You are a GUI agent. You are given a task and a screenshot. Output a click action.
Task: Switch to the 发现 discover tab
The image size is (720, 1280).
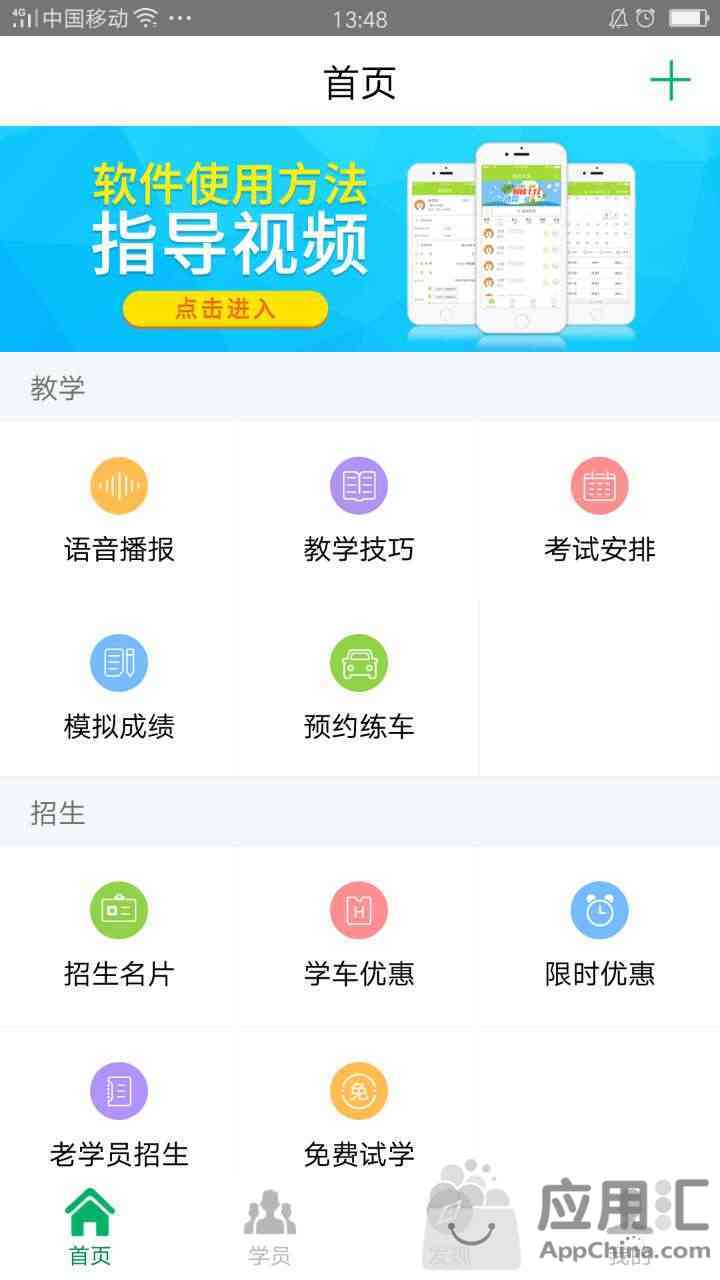coord(450,1226)
